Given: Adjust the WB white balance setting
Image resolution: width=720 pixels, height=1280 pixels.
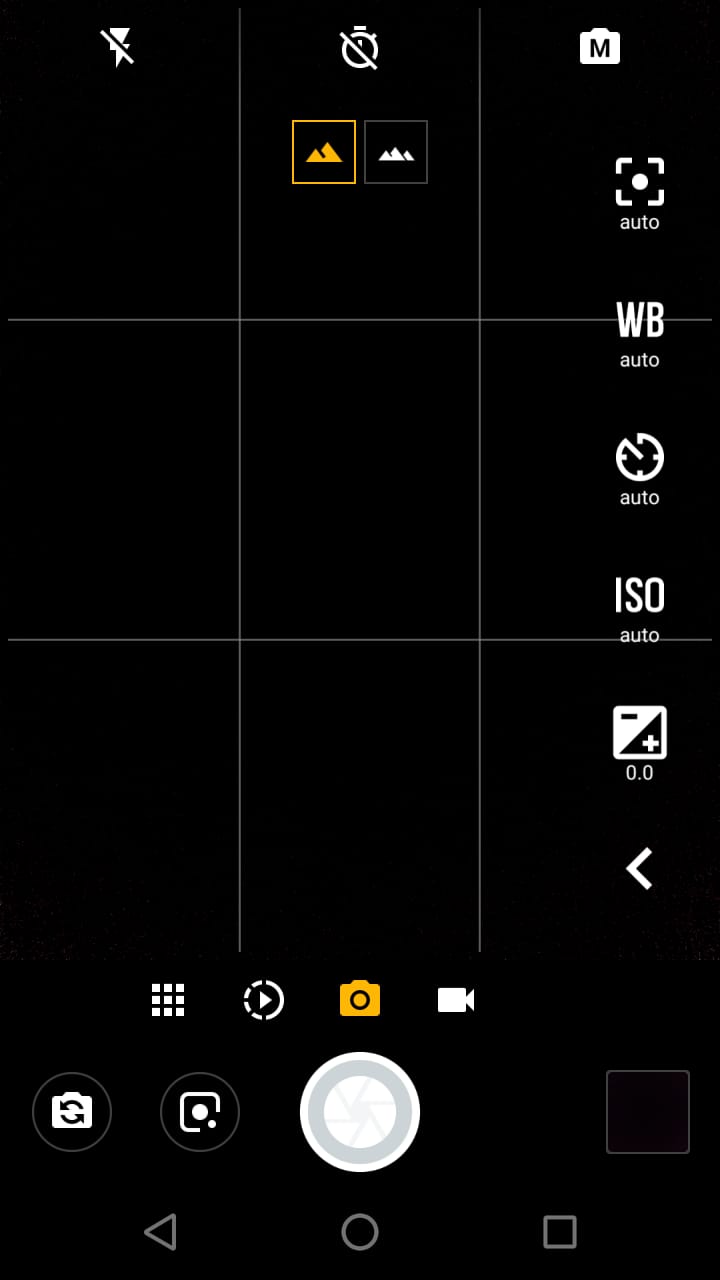Looking at the screenshot, I should (640, 333).
